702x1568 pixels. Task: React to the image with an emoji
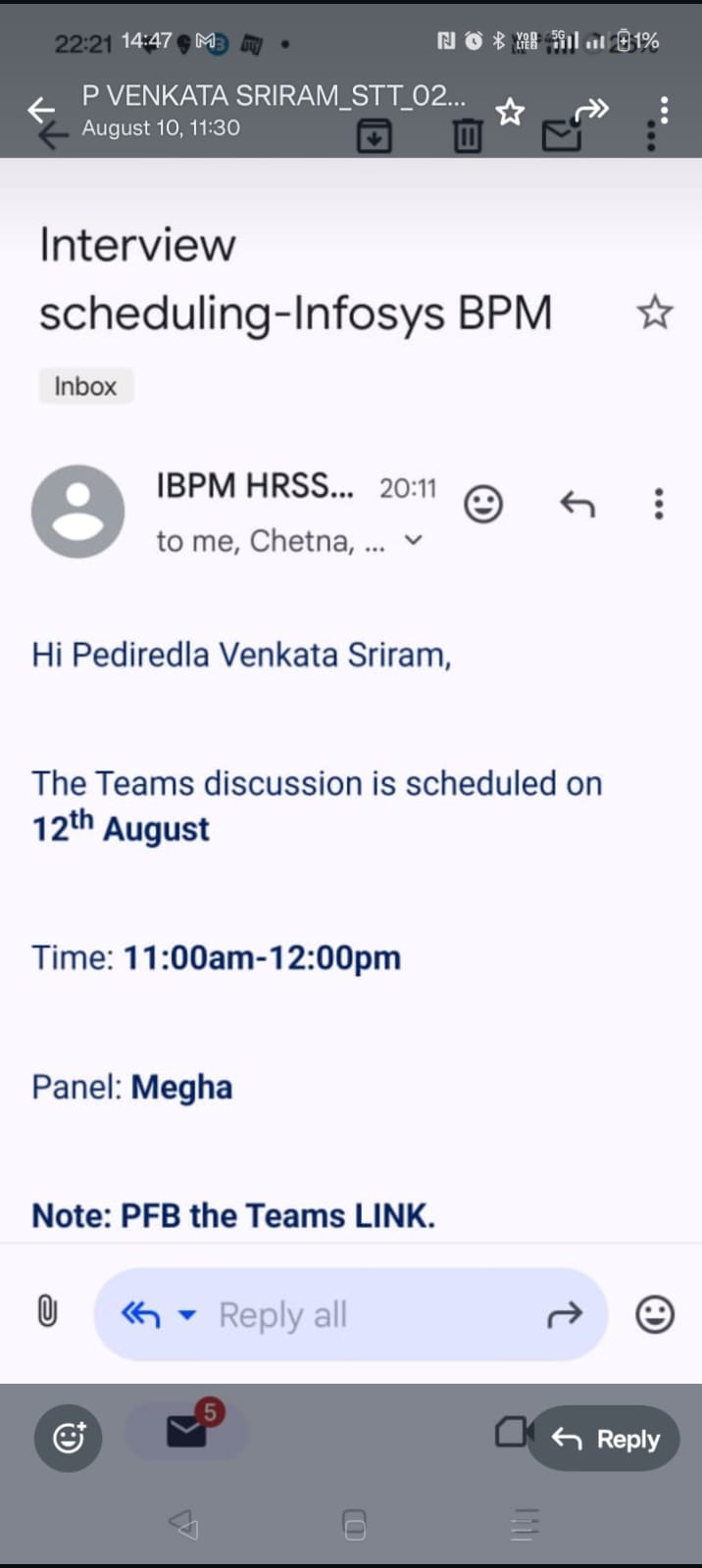tap(68, 1438)
